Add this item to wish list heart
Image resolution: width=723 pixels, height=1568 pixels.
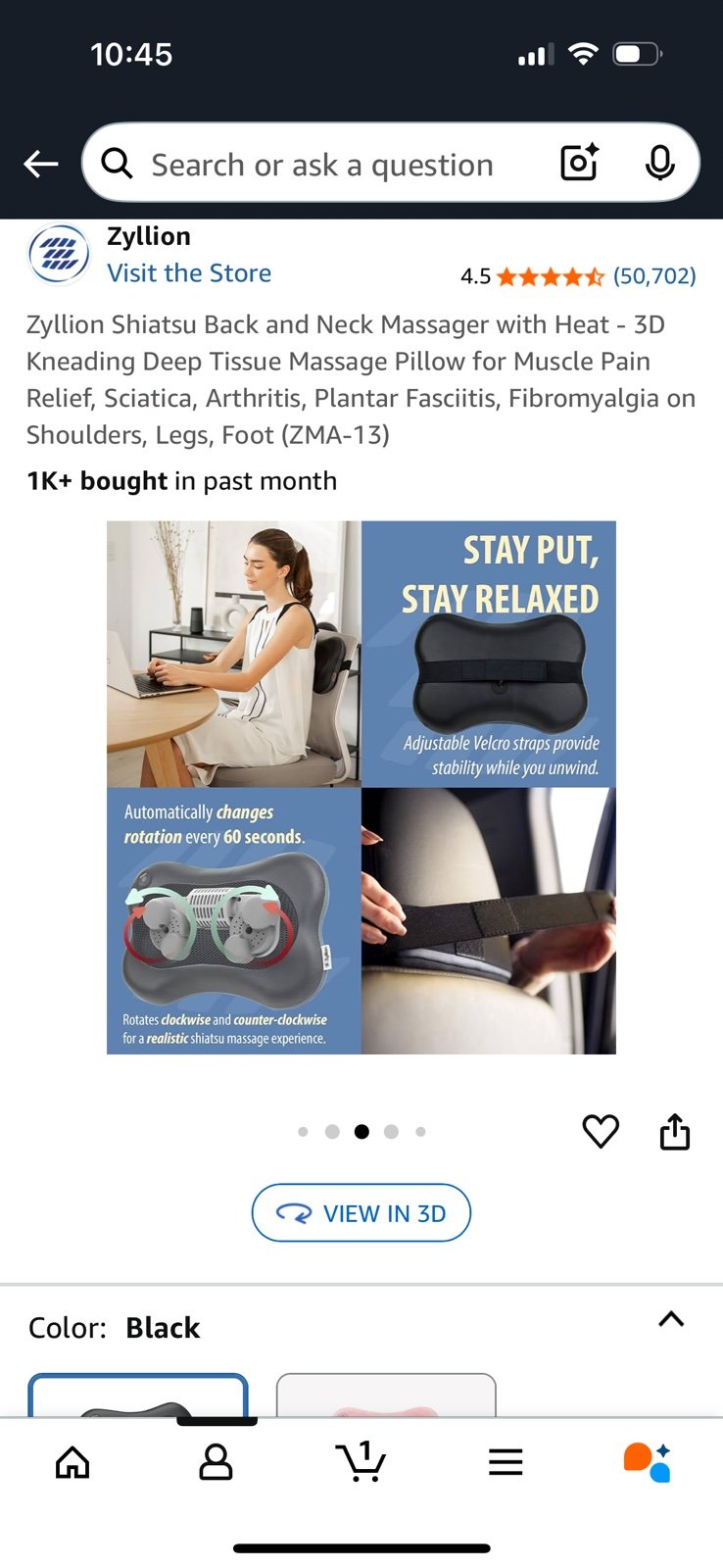click(601, 1131)
